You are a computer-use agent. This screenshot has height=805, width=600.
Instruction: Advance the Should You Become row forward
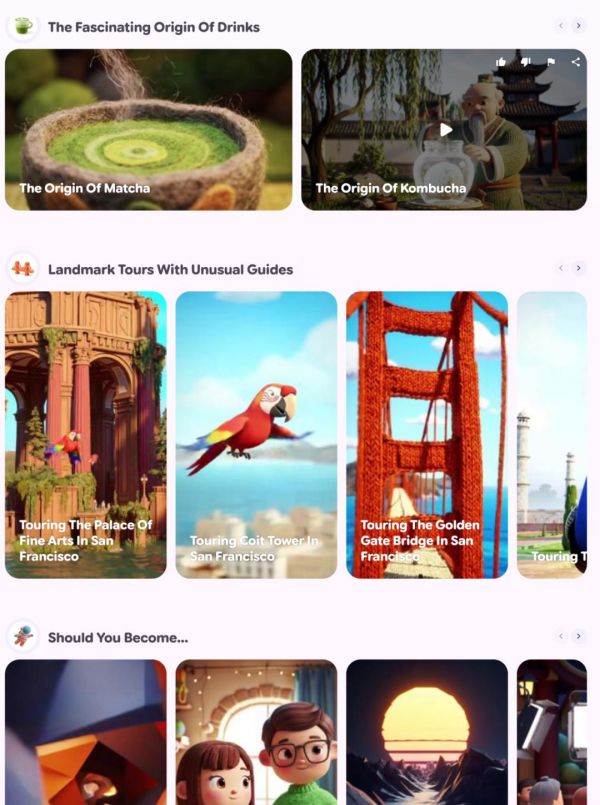click(579, 636)
